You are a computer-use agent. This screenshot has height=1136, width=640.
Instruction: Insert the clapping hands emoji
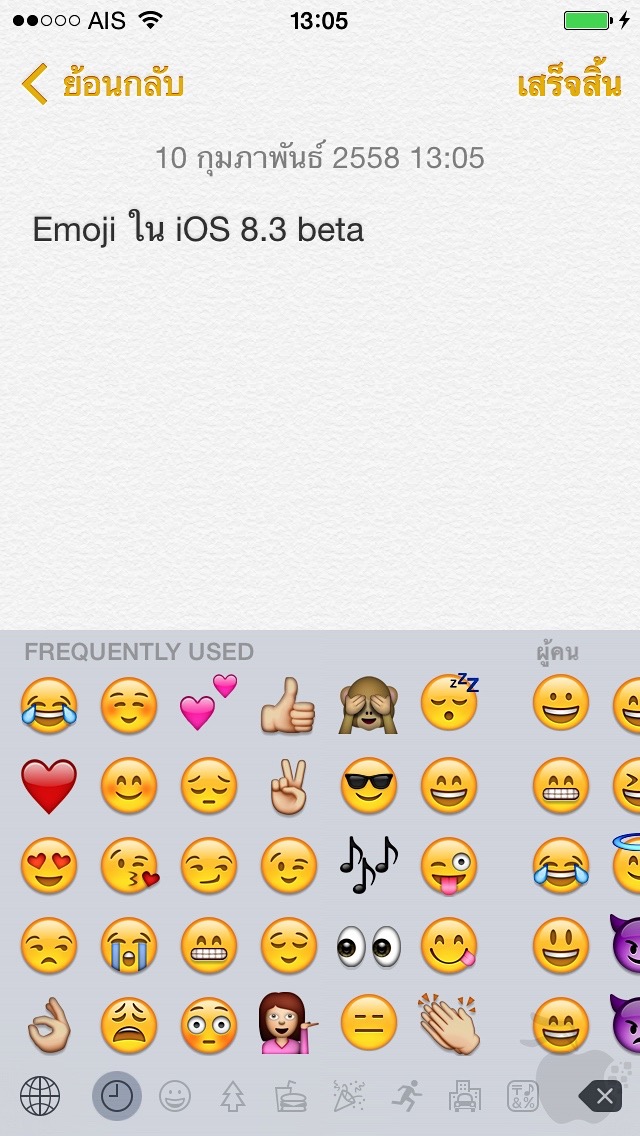(449, 1024)
